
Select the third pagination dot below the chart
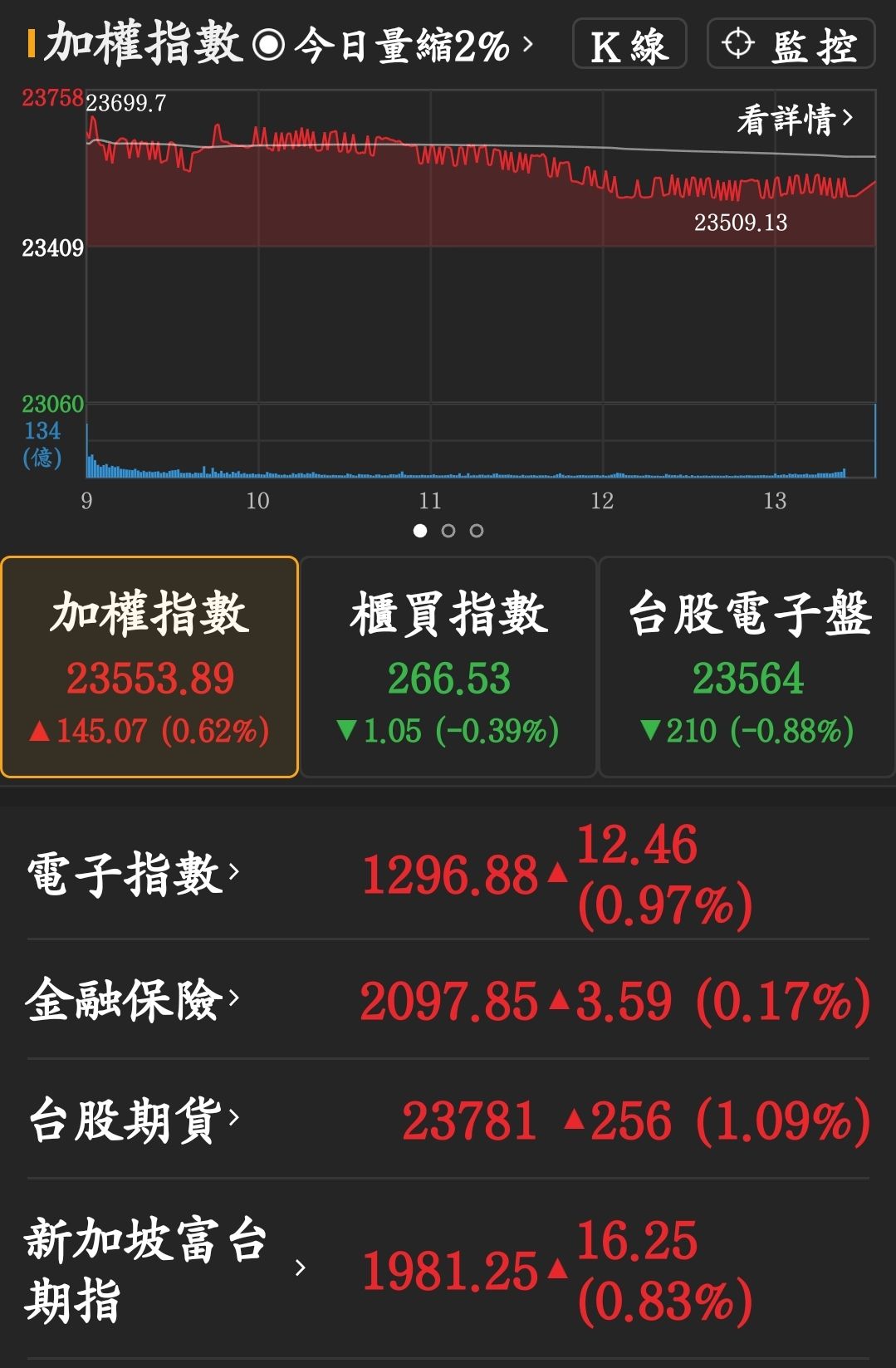click(x=476, y=529)
